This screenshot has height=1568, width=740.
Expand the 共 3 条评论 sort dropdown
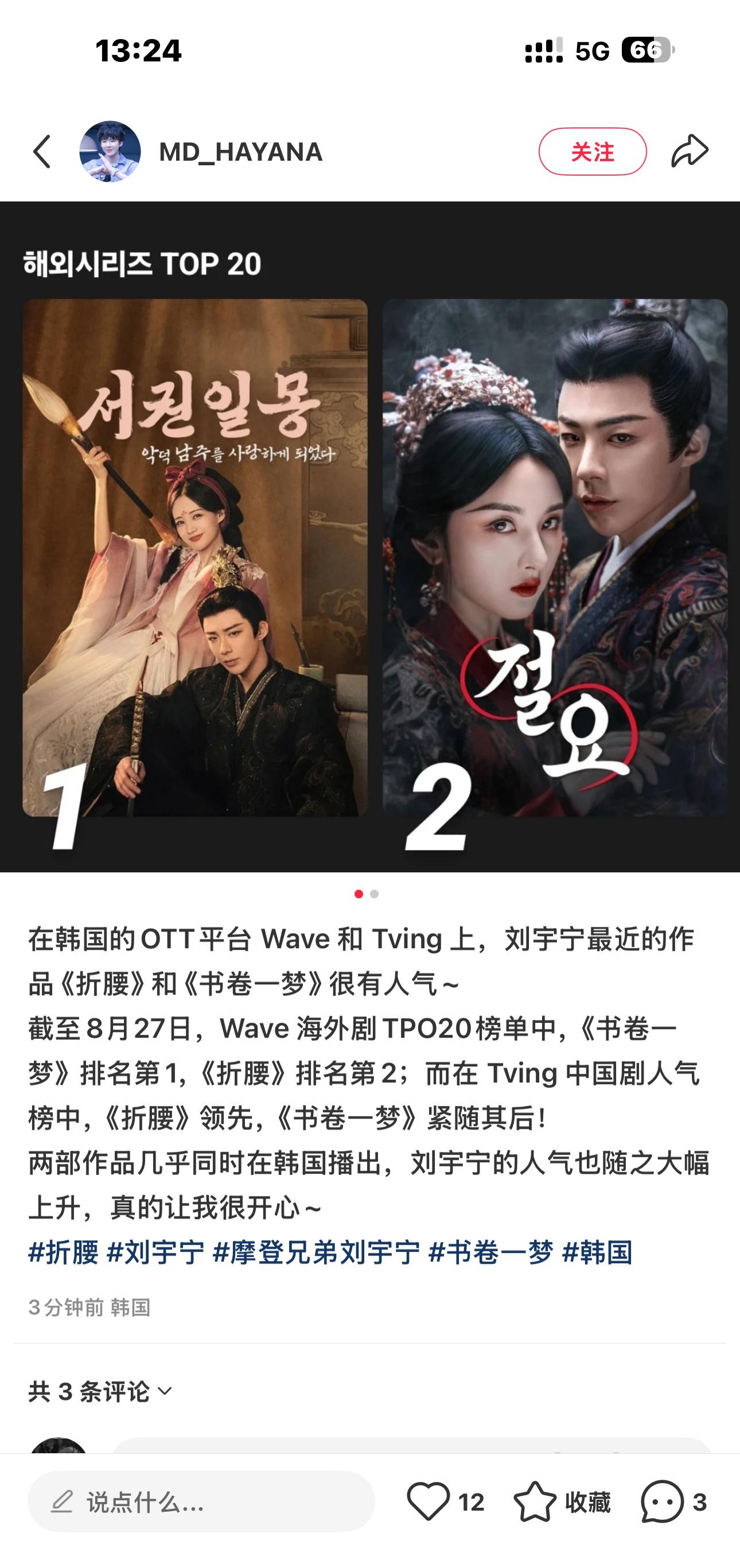pyautogui.click(x=100, y=1391)
